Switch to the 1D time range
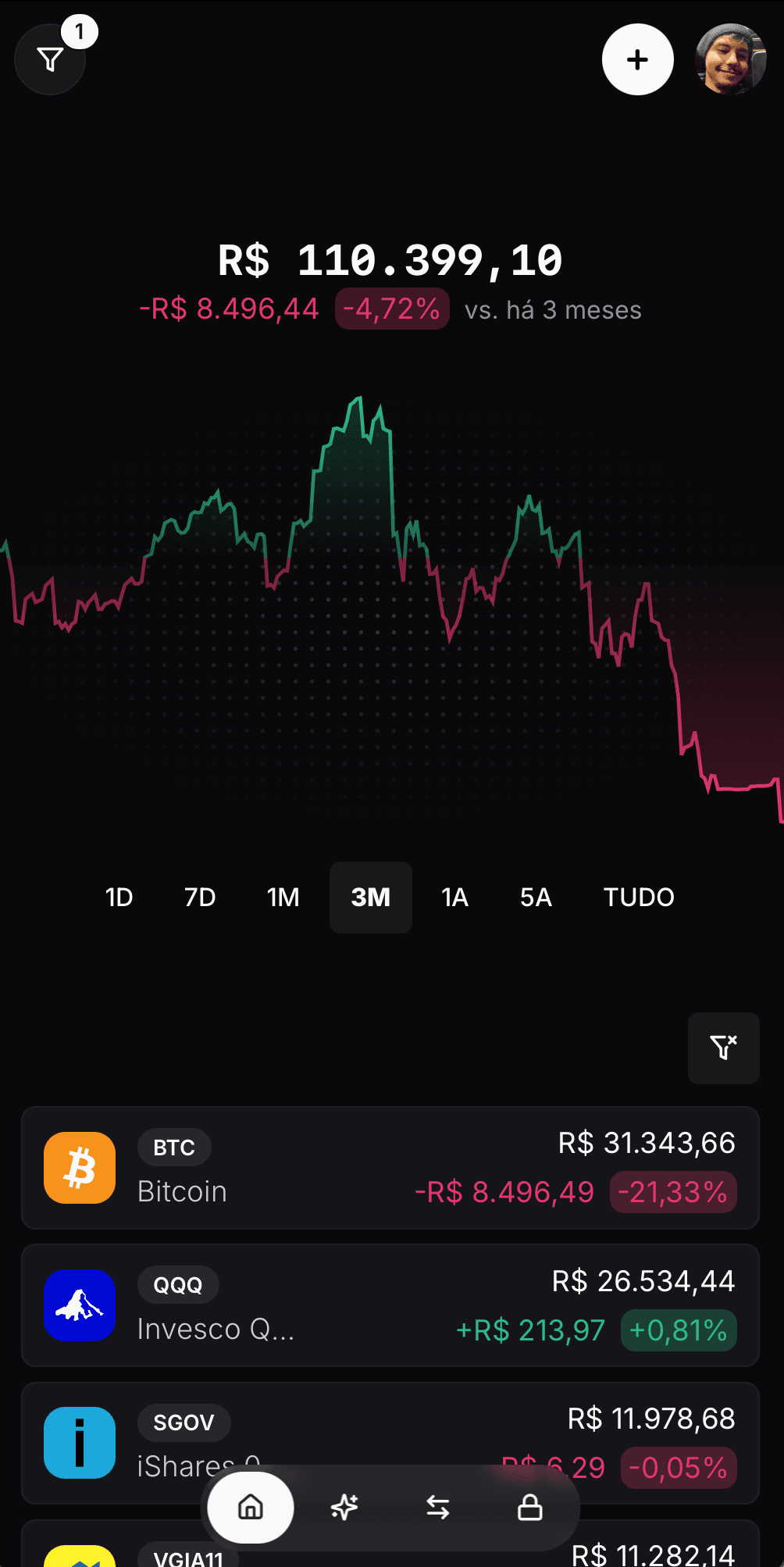The height and width of the screenshot is (1567, 784). coord(119,897)
